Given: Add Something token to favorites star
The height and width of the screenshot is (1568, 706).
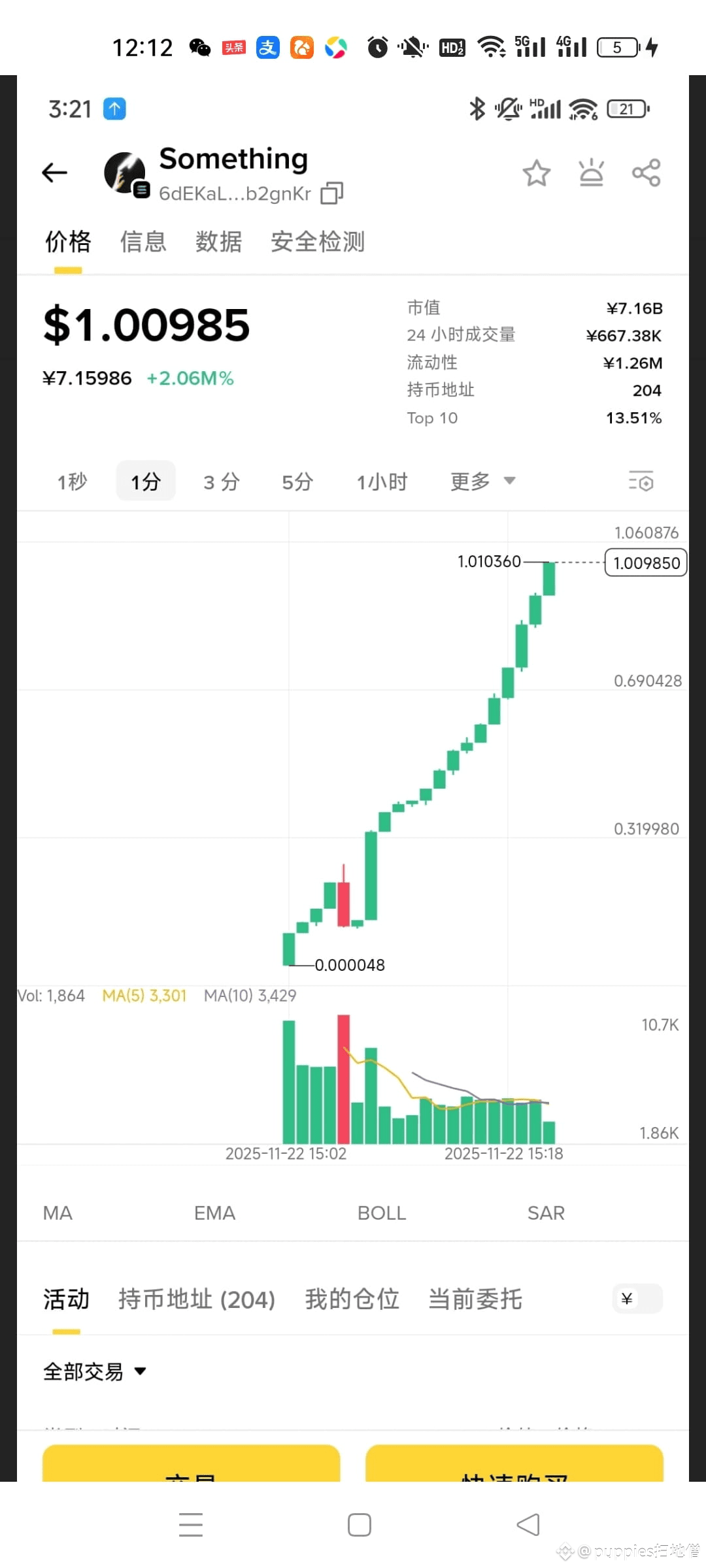Looking at the screenshot, I should click(x=536, y=172).
